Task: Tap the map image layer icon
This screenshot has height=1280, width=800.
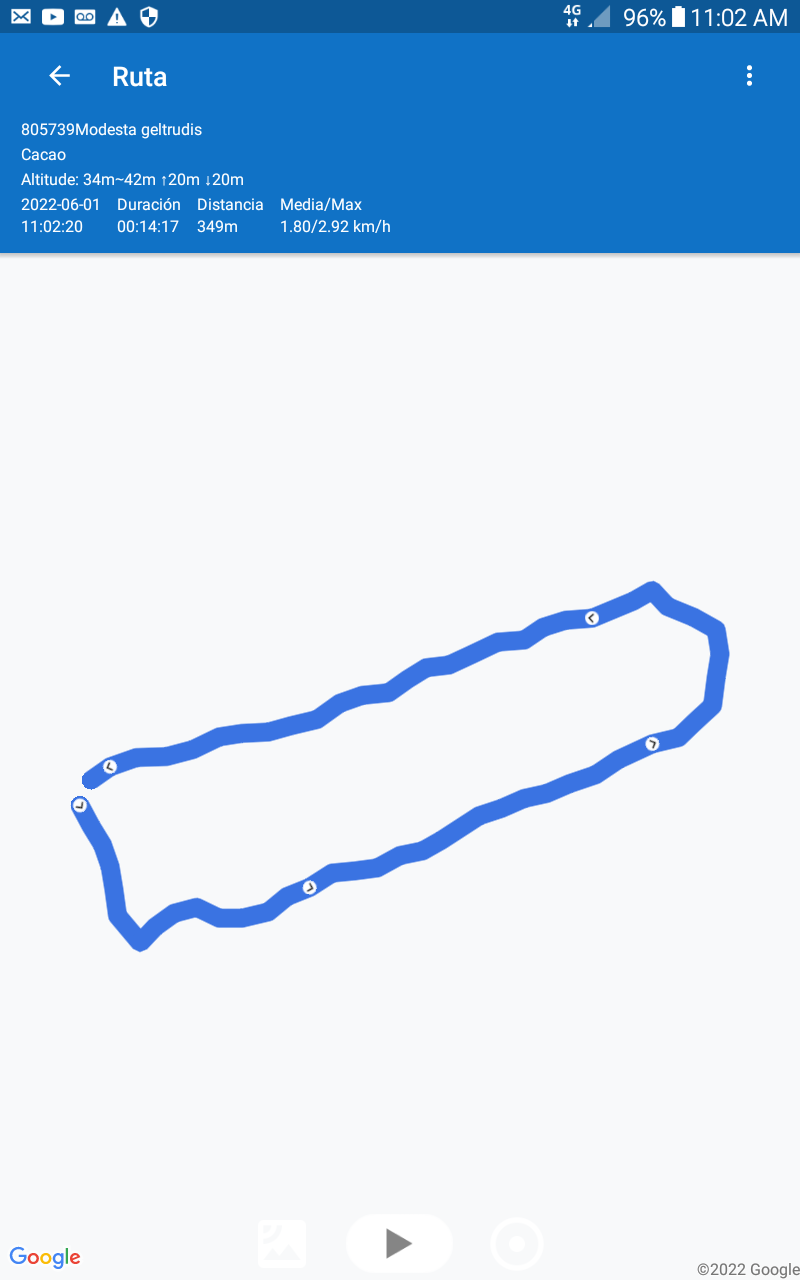Action: pyautogui.click(x=282, y=1244)
